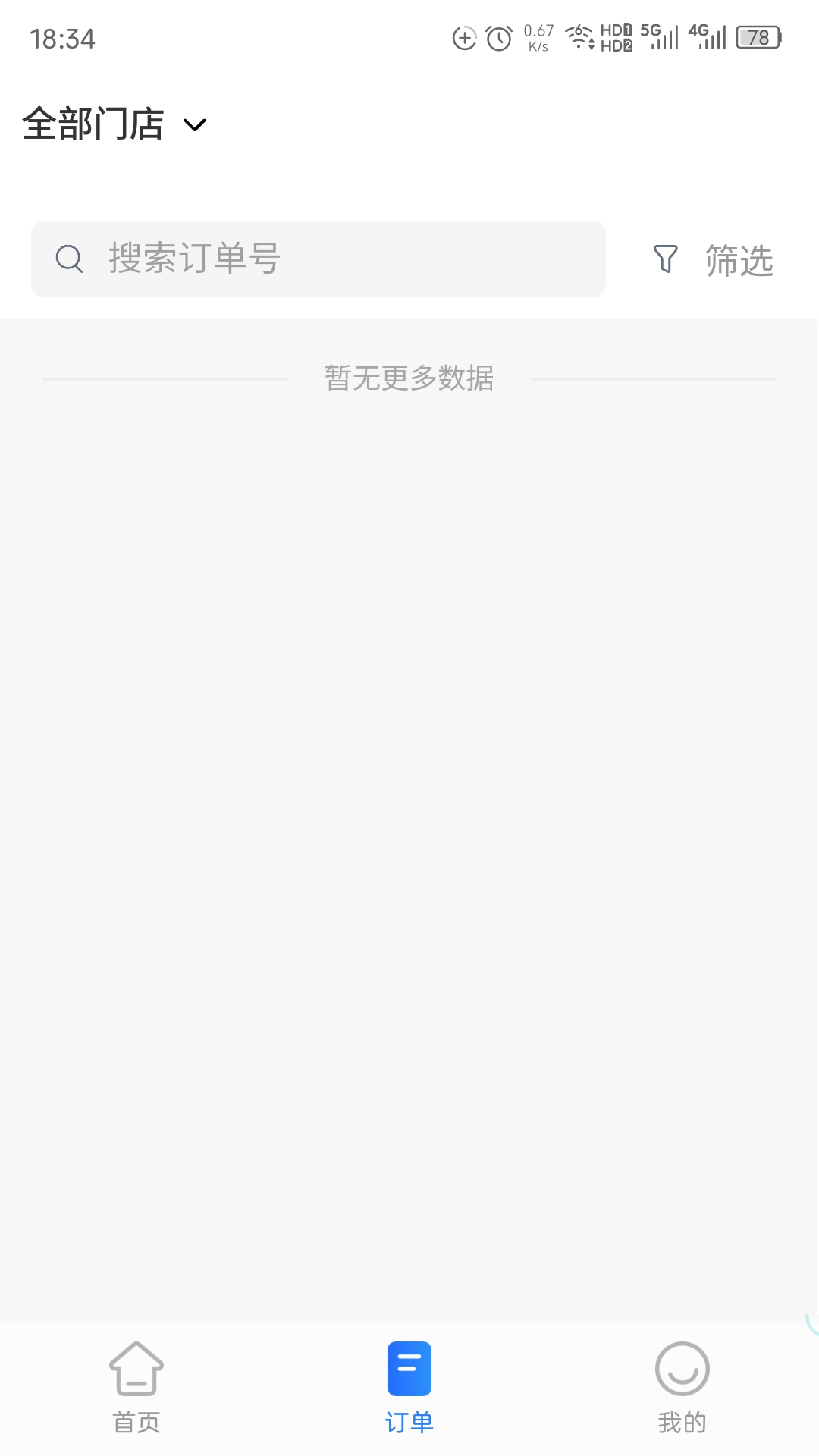This screenshot has width=819, height=1456.
Task: Expand the store filter dropdown arrow
Action: (x=194, y=125)
